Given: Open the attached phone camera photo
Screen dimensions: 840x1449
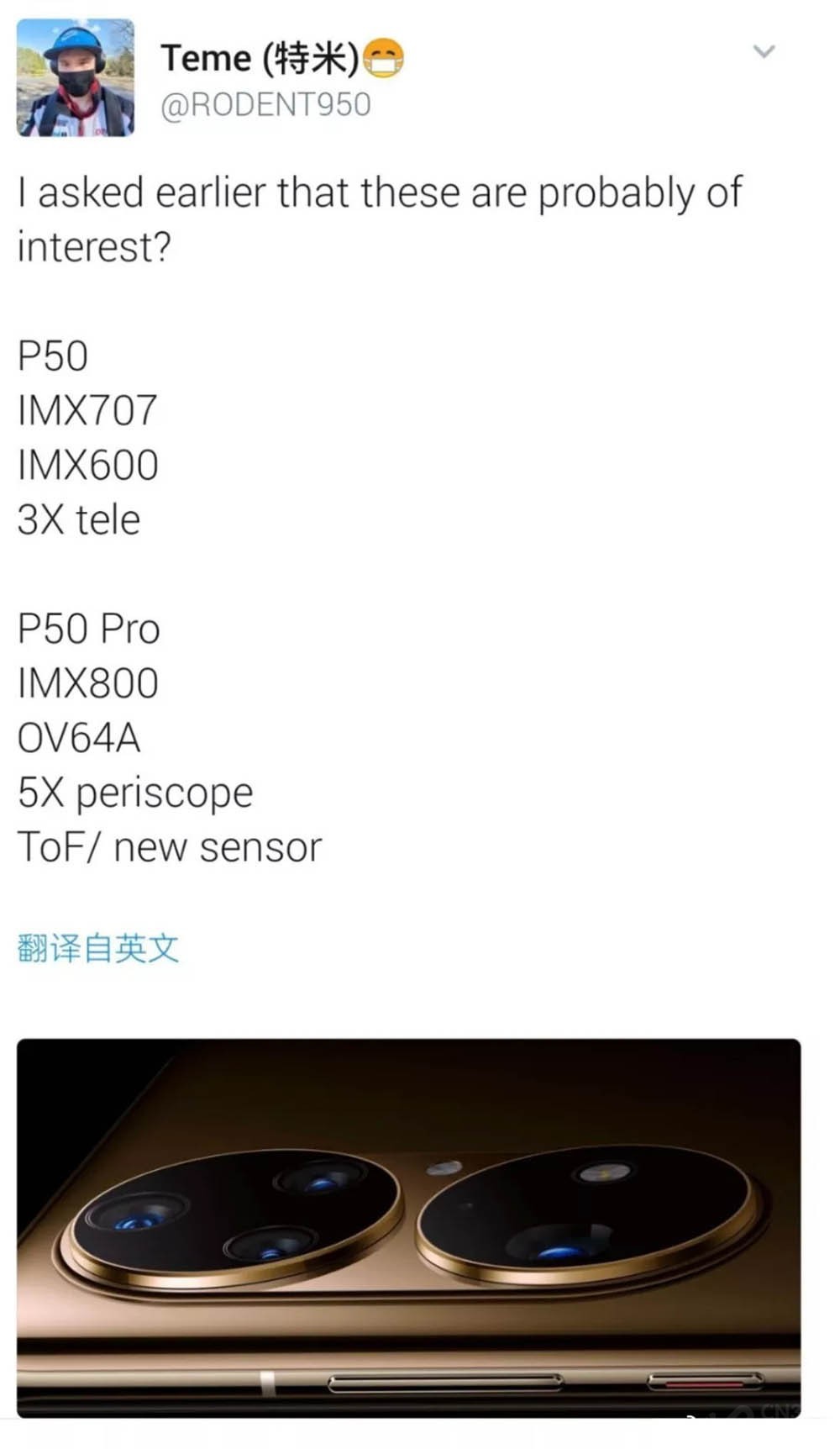Looking at the screenshot, I should (x=408, y=1227).
